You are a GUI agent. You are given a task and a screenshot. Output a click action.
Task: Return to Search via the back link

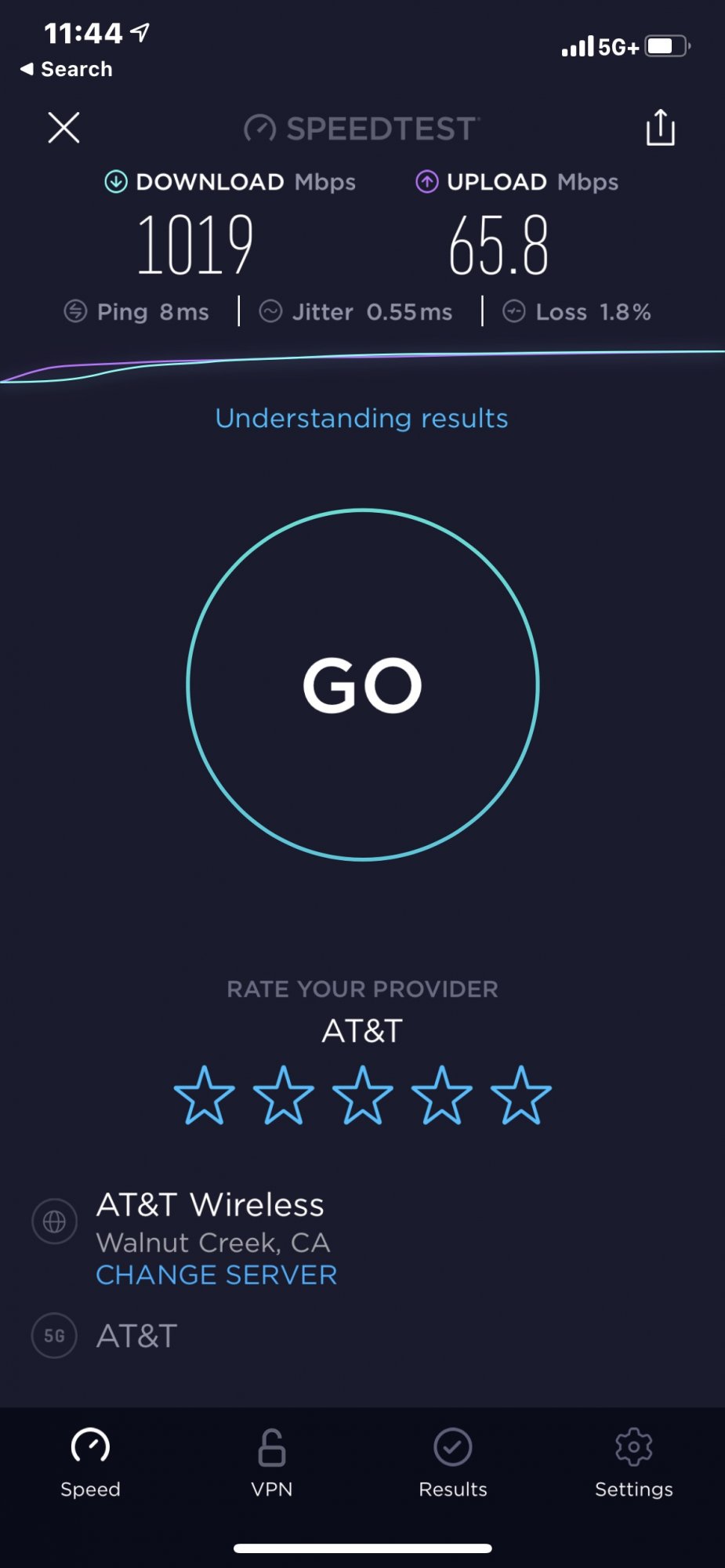pos(67,69)
